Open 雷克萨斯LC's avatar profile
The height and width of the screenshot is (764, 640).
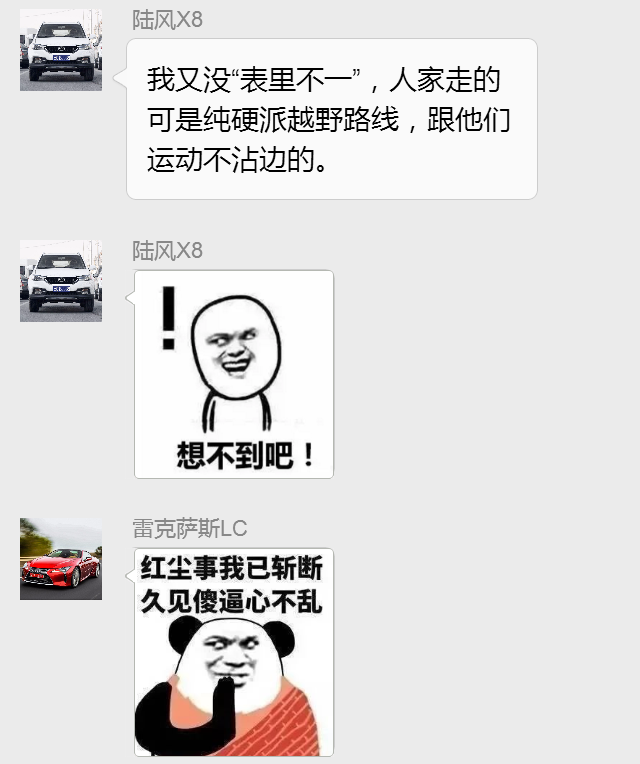coord(61,559)
